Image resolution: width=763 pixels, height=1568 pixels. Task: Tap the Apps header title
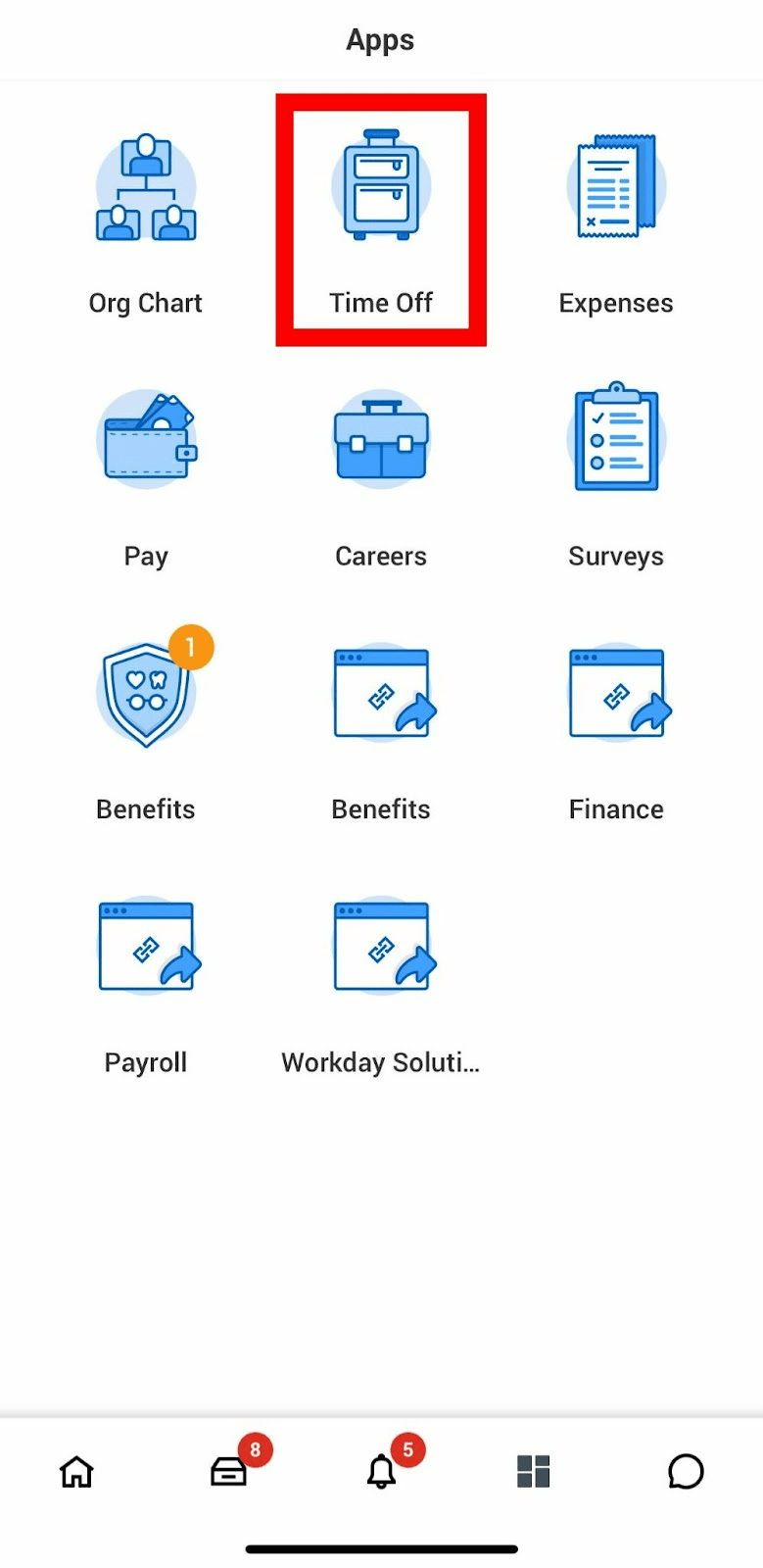[381, 39]
